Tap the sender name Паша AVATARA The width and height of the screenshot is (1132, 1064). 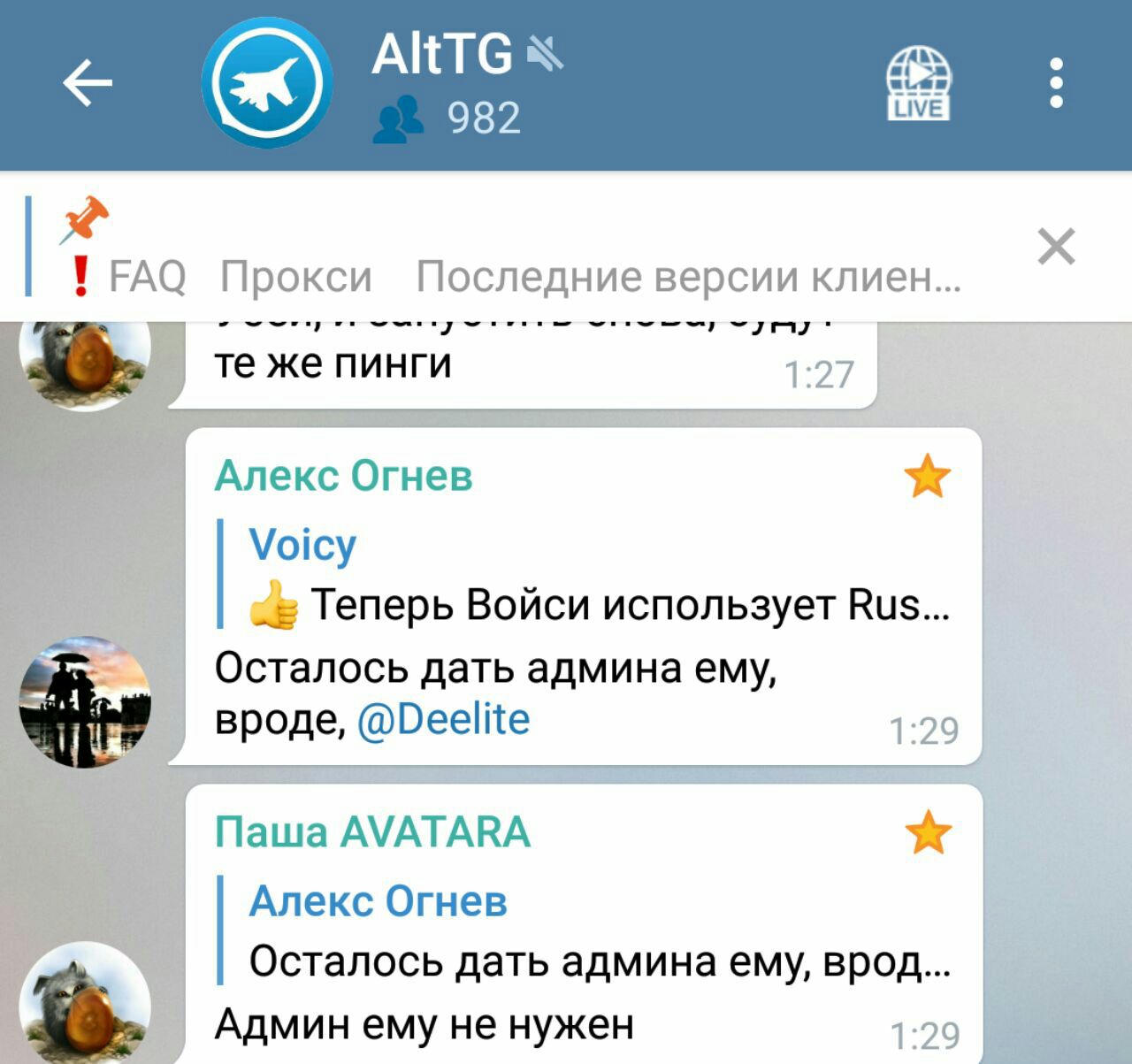pos(372,832)
